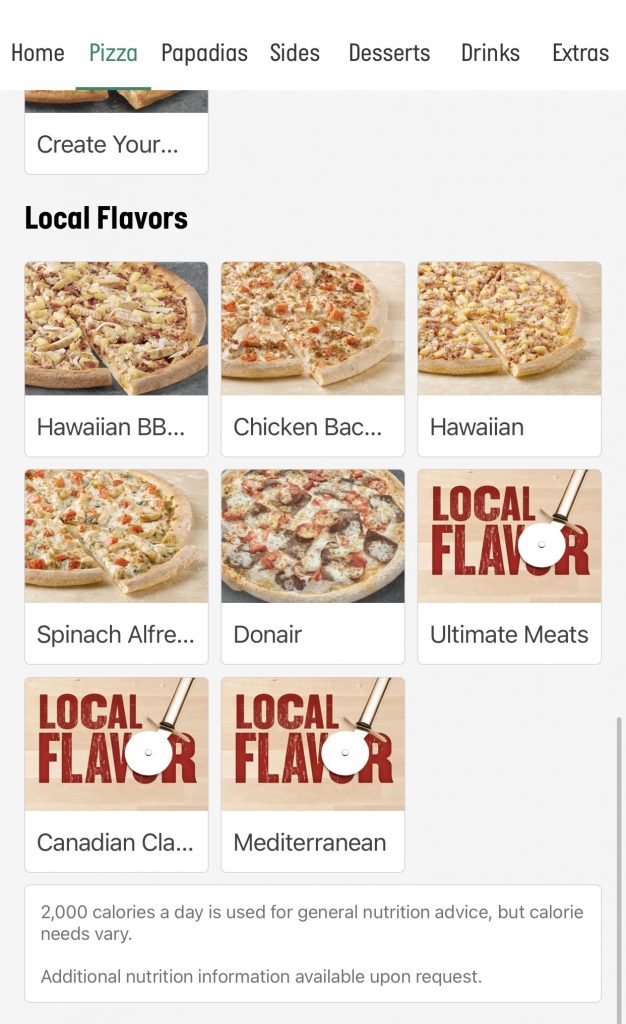Select the plain Hawaiian pizza

click(x=509, y=358)
